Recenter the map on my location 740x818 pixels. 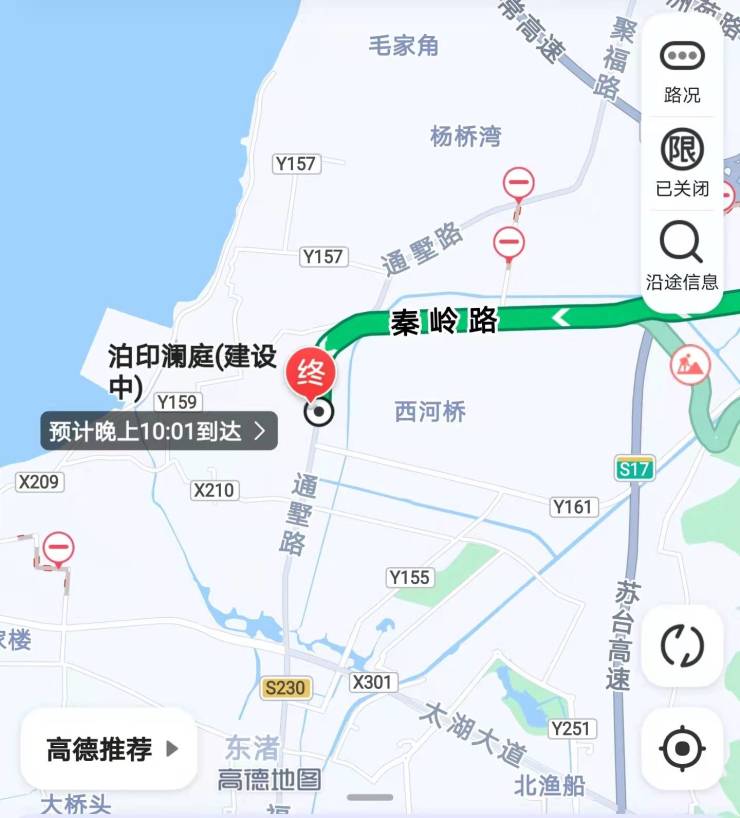(x=682, y=748)
